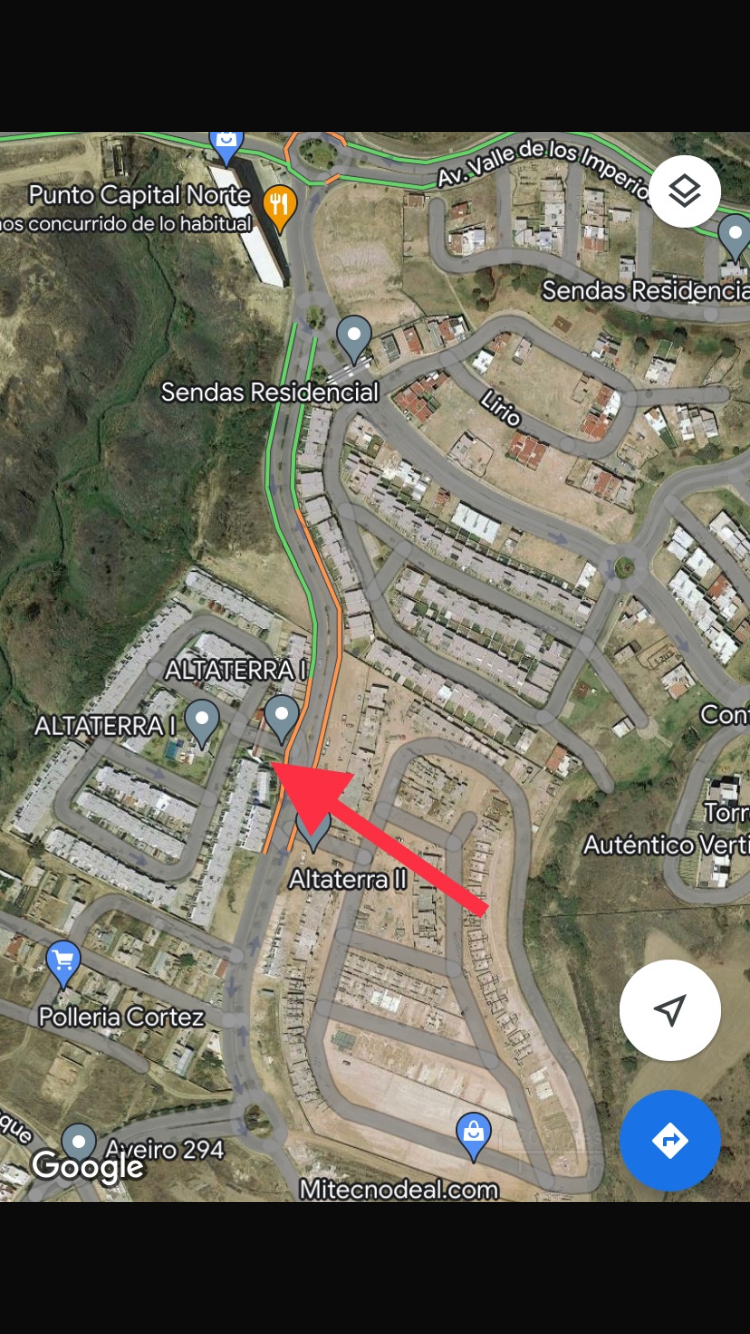Open the map layers selector
The image size is (750, 1334).
point(685,191)
